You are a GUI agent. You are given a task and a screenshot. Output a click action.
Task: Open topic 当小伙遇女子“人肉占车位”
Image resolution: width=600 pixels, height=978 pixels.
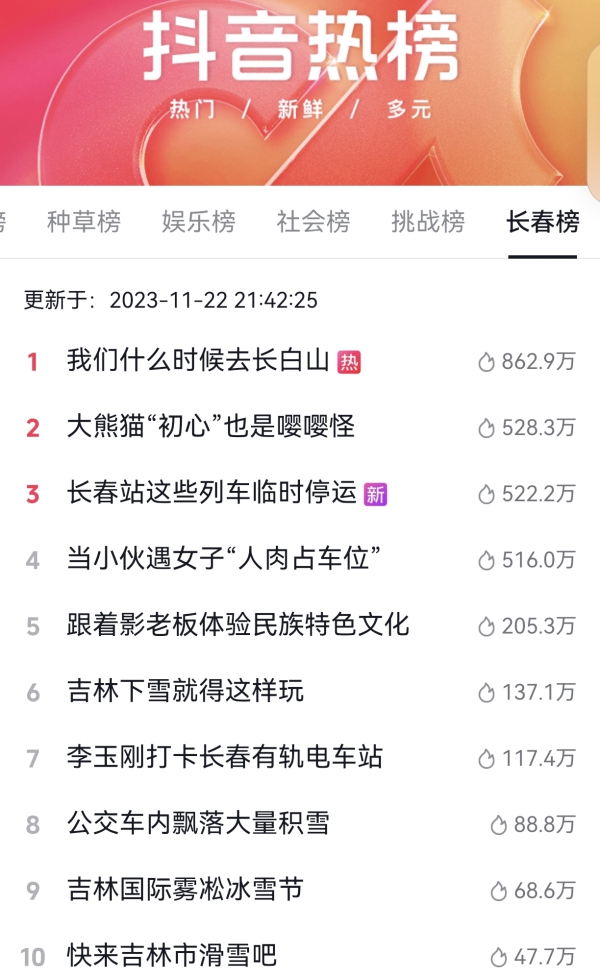click(x=224, y=559)
